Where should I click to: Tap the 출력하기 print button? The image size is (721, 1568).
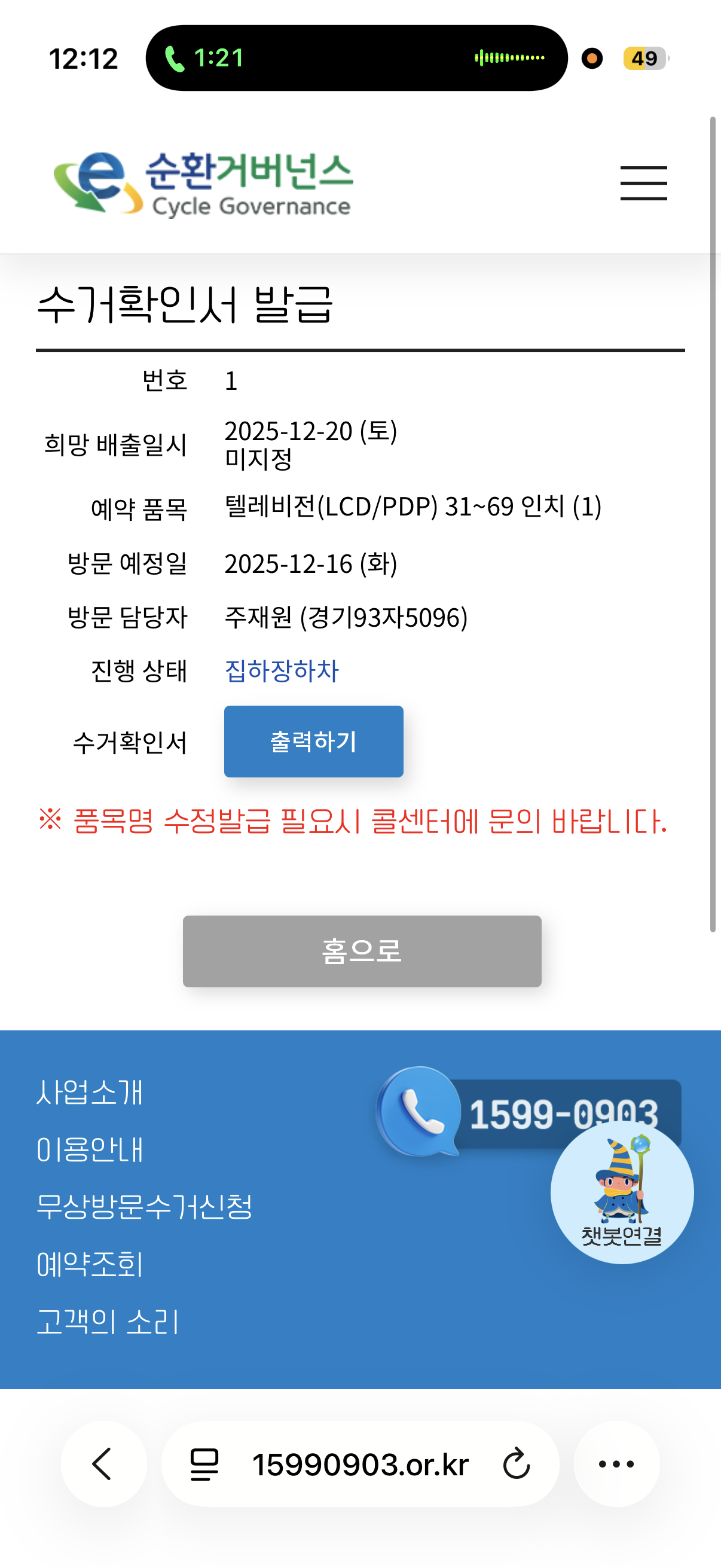(313, 741)
